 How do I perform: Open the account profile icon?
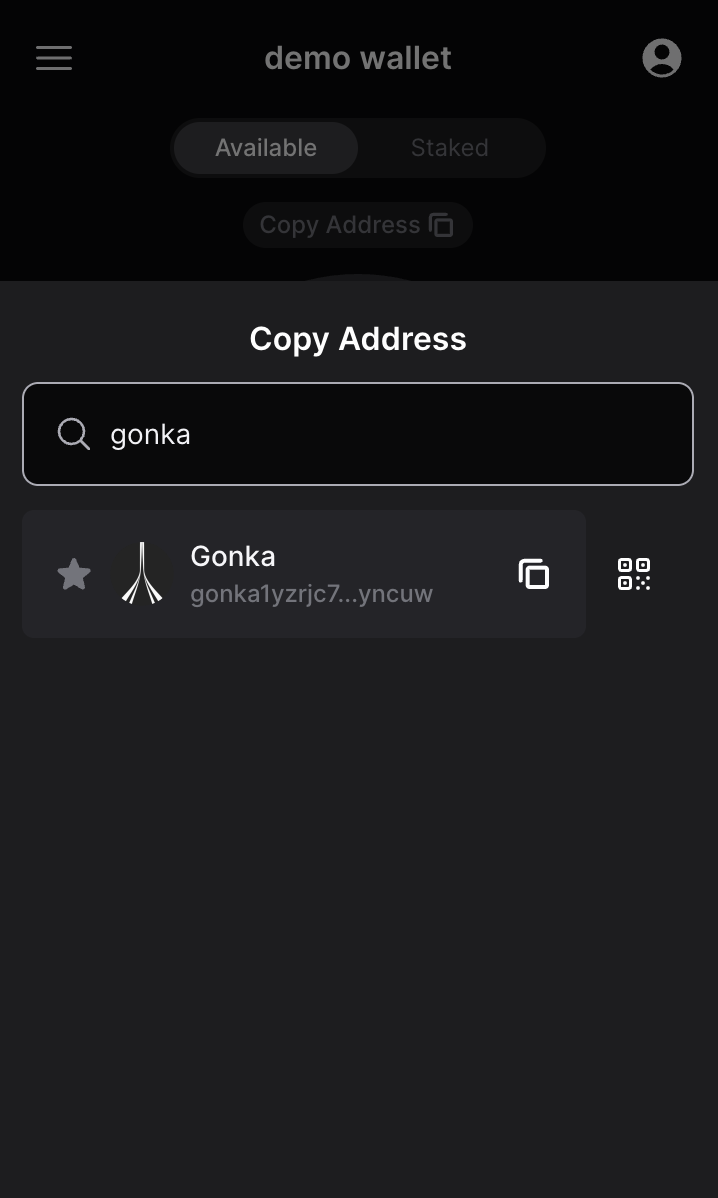661,58
